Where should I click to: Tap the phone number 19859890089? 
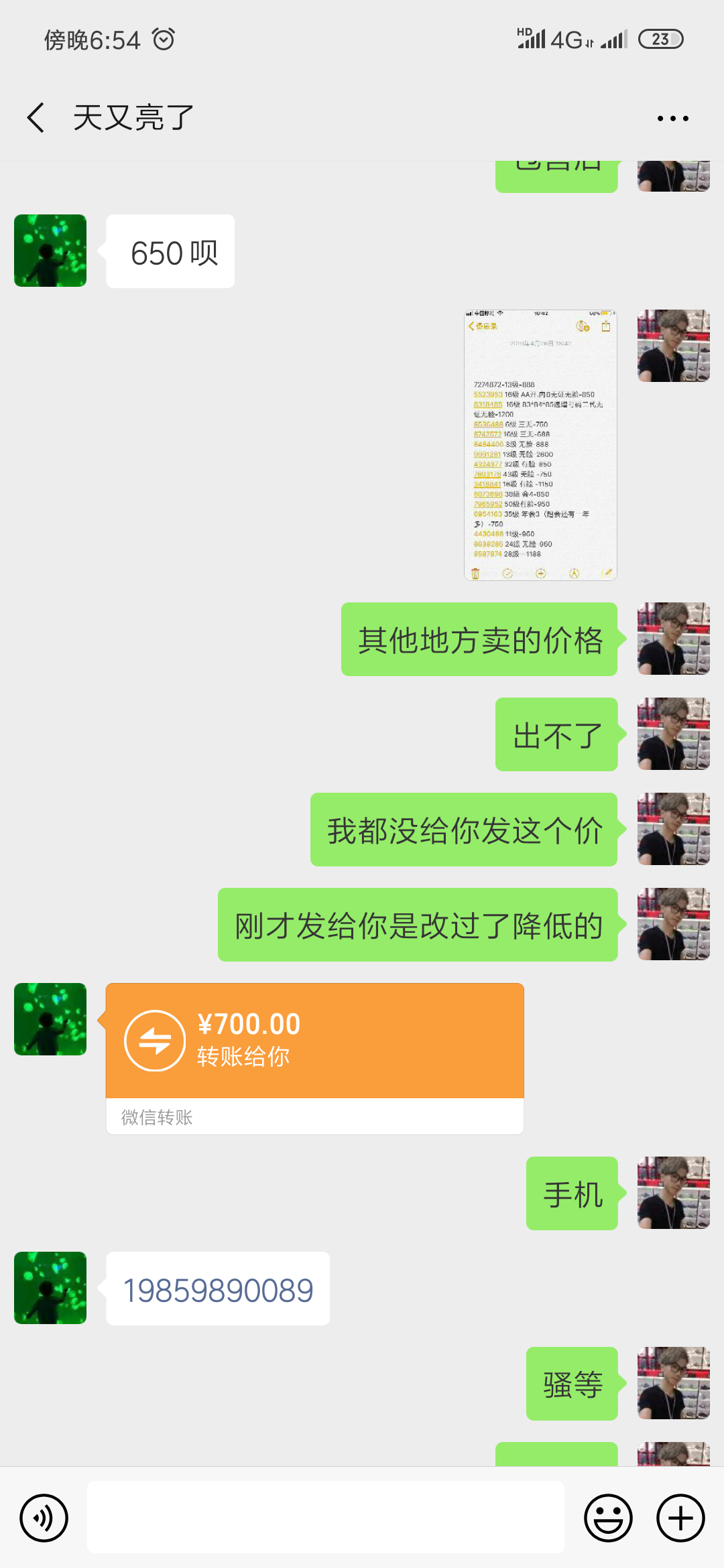tap(218, 1290)
